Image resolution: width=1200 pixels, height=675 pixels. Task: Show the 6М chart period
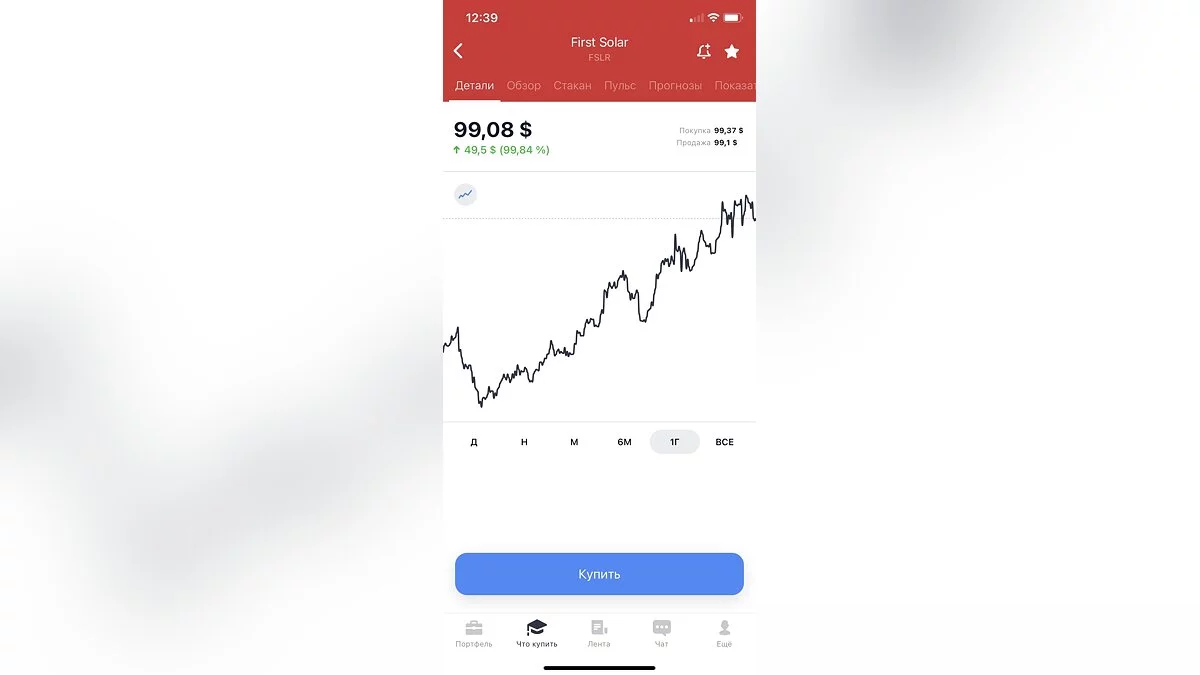624,442
